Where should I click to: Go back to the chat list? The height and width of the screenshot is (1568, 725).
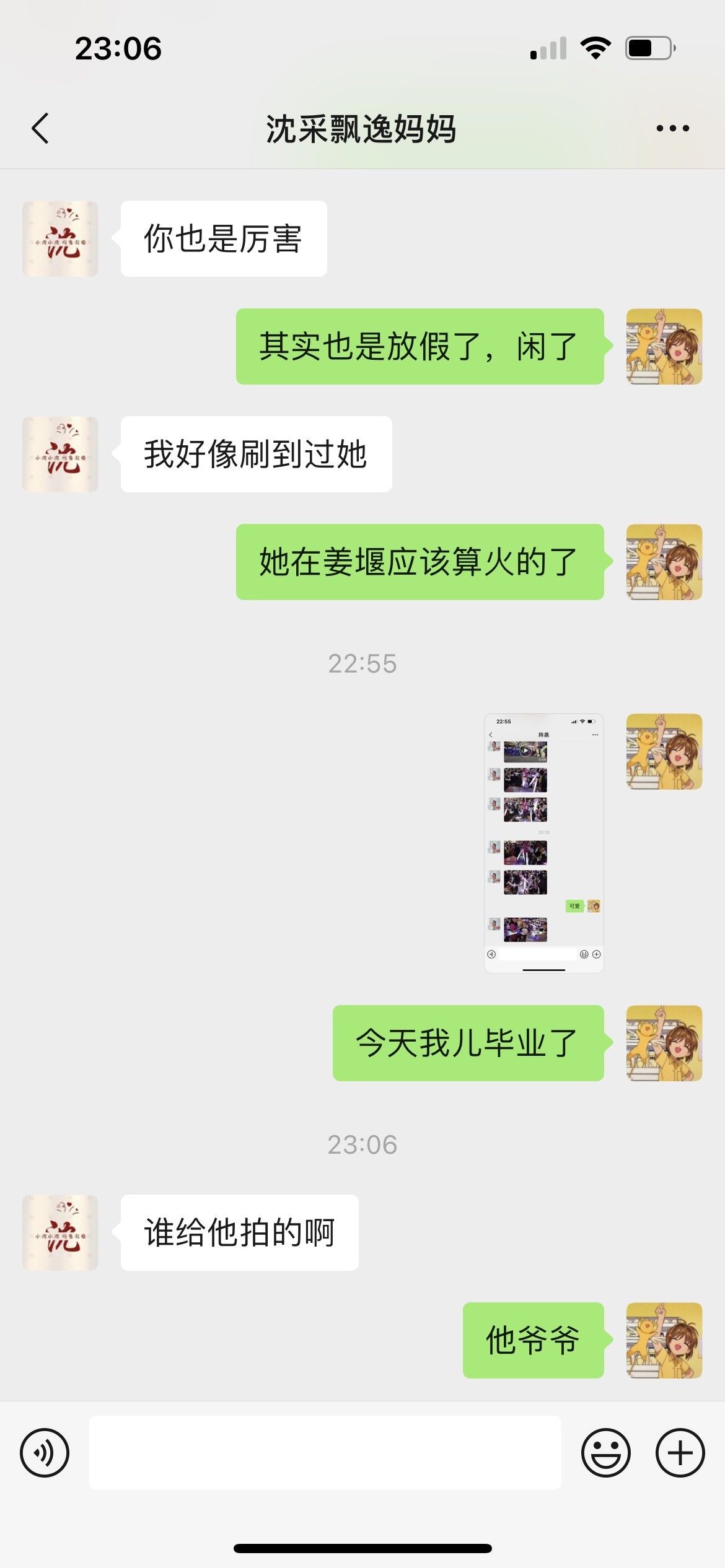(40, 129)
